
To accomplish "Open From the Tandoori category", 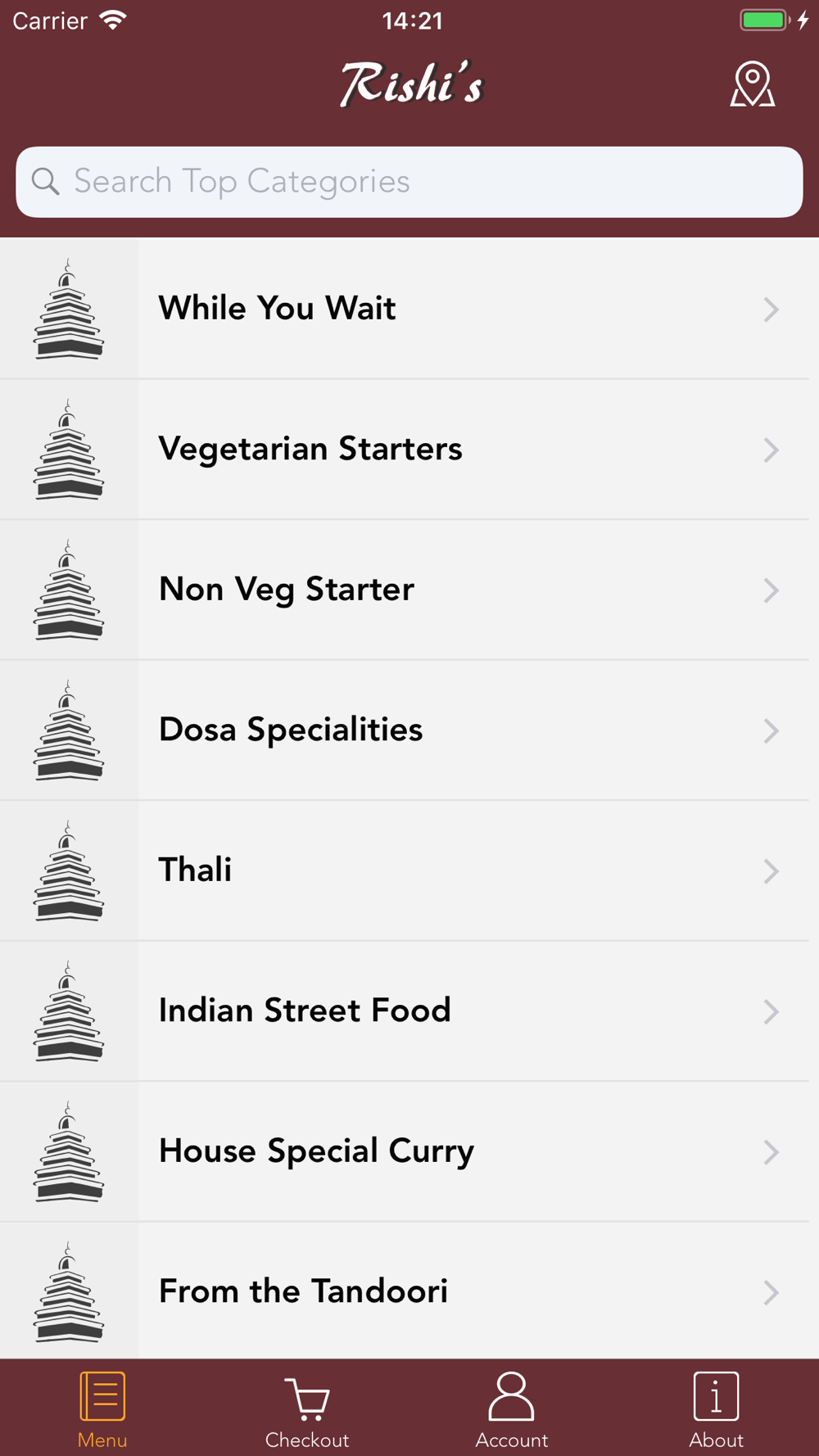I will 409,1291.
